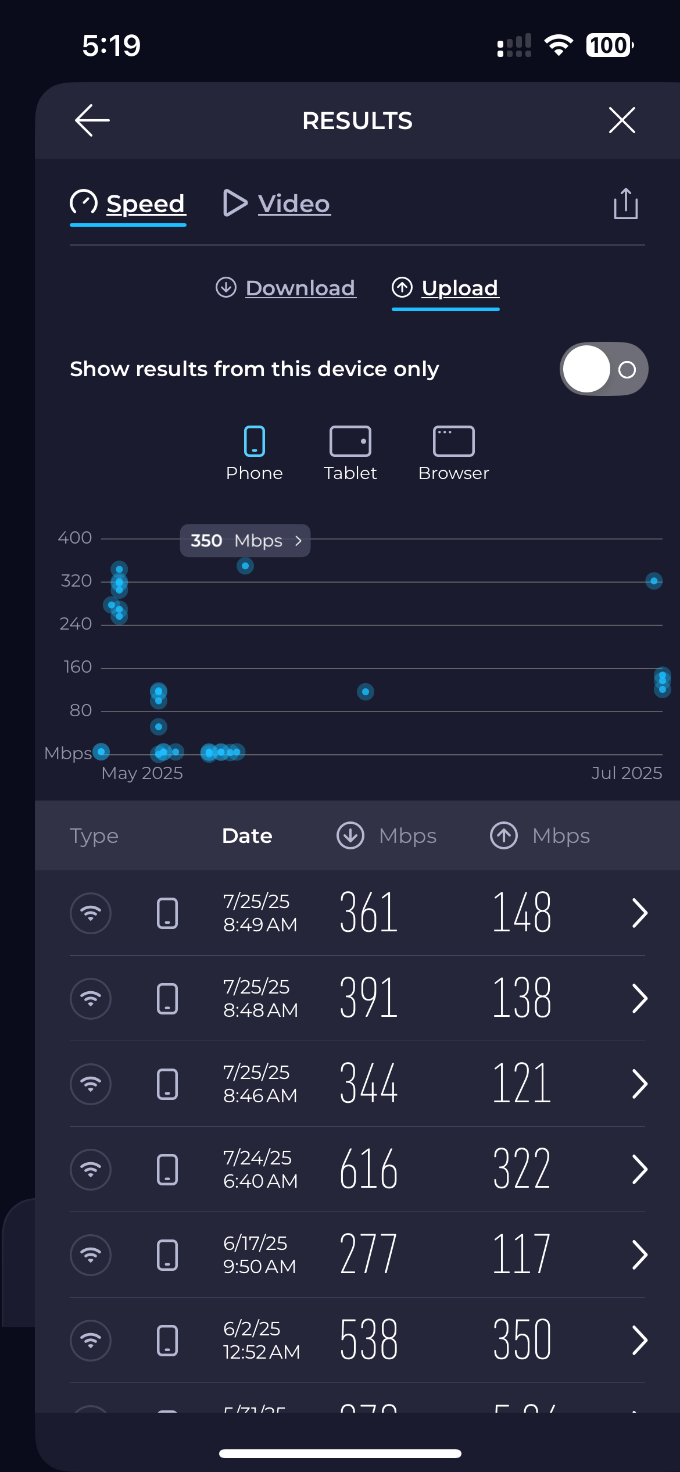The width and height of the screenshot is (680, 1472).
Task: Switch to Download results
Action: (x=286, y=288)
